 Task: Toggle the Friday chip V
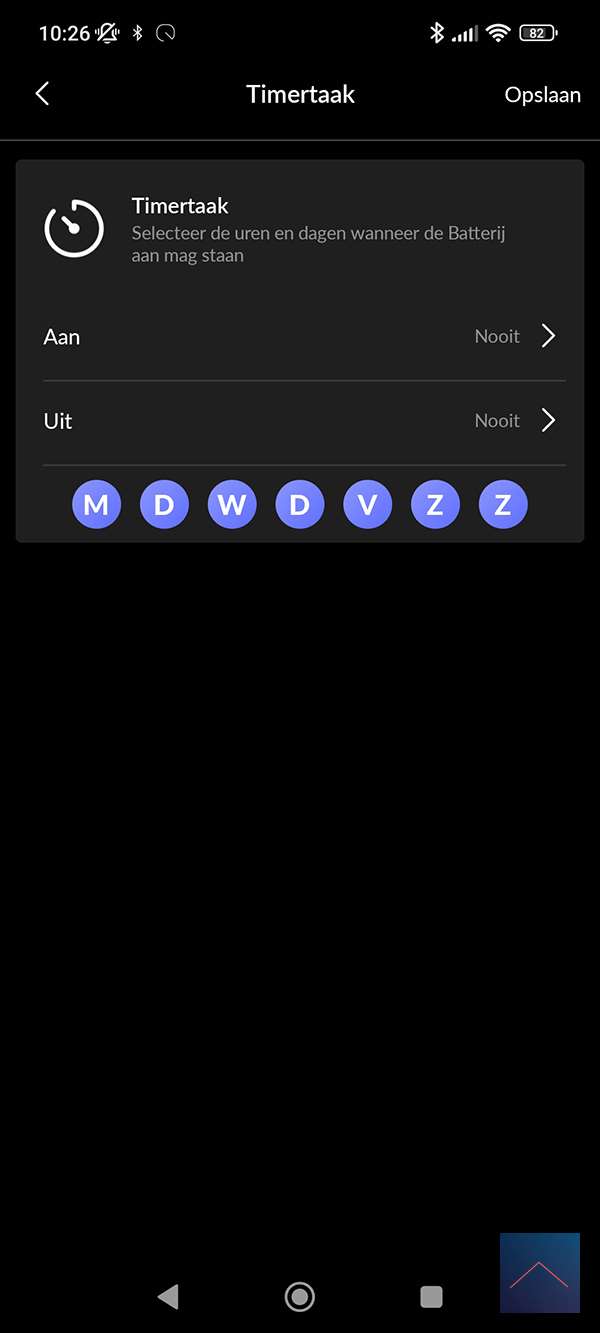coord(367,505)
